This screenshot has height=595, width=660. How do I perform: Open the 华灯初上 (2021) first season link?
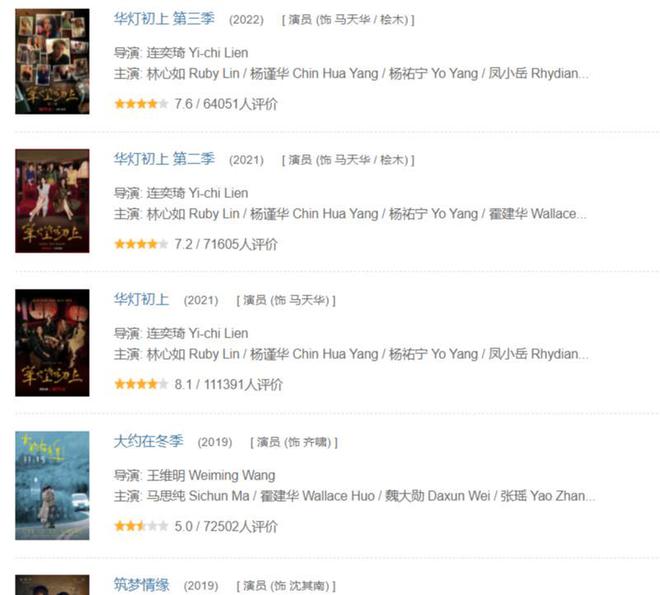141,300
